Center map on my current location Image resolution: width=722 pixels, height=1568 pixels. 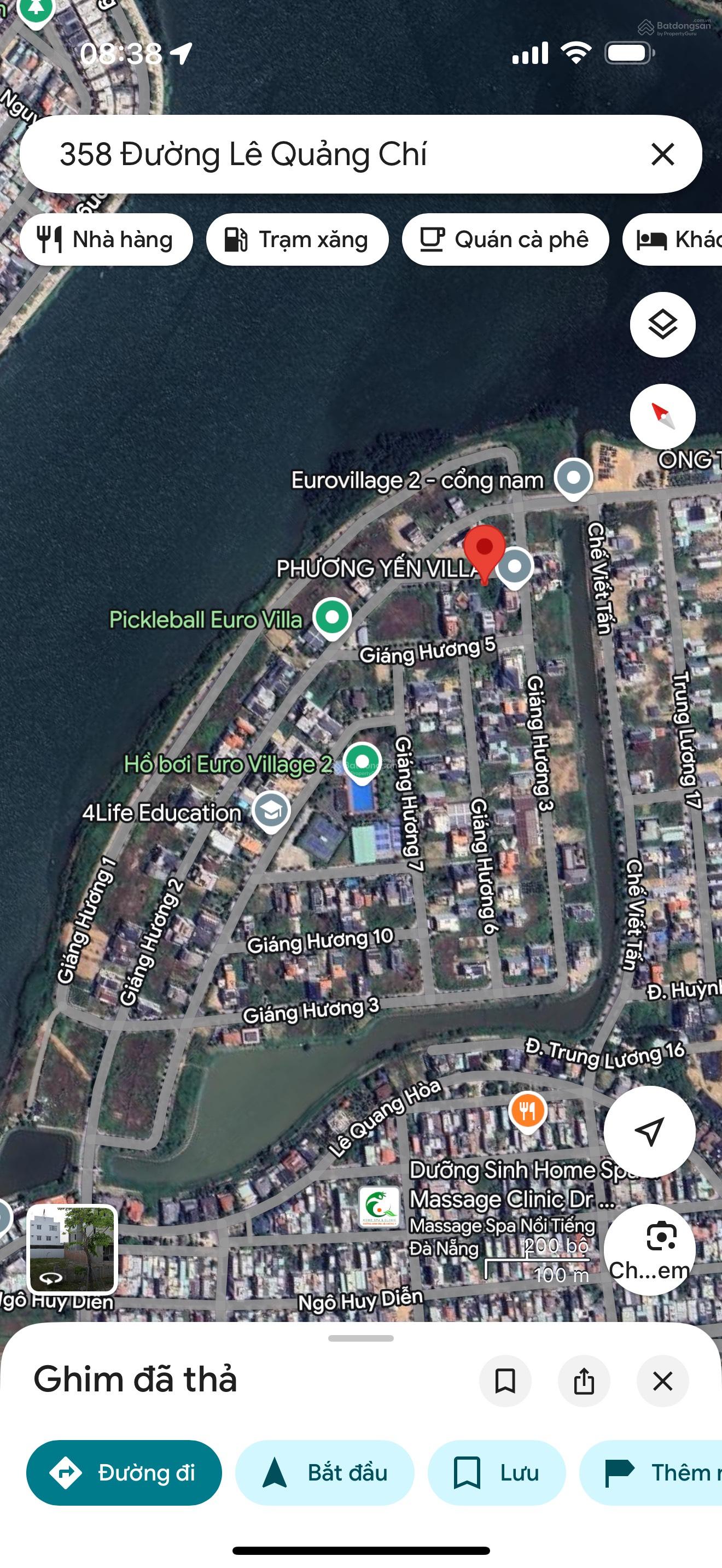tap(650, 1130)
